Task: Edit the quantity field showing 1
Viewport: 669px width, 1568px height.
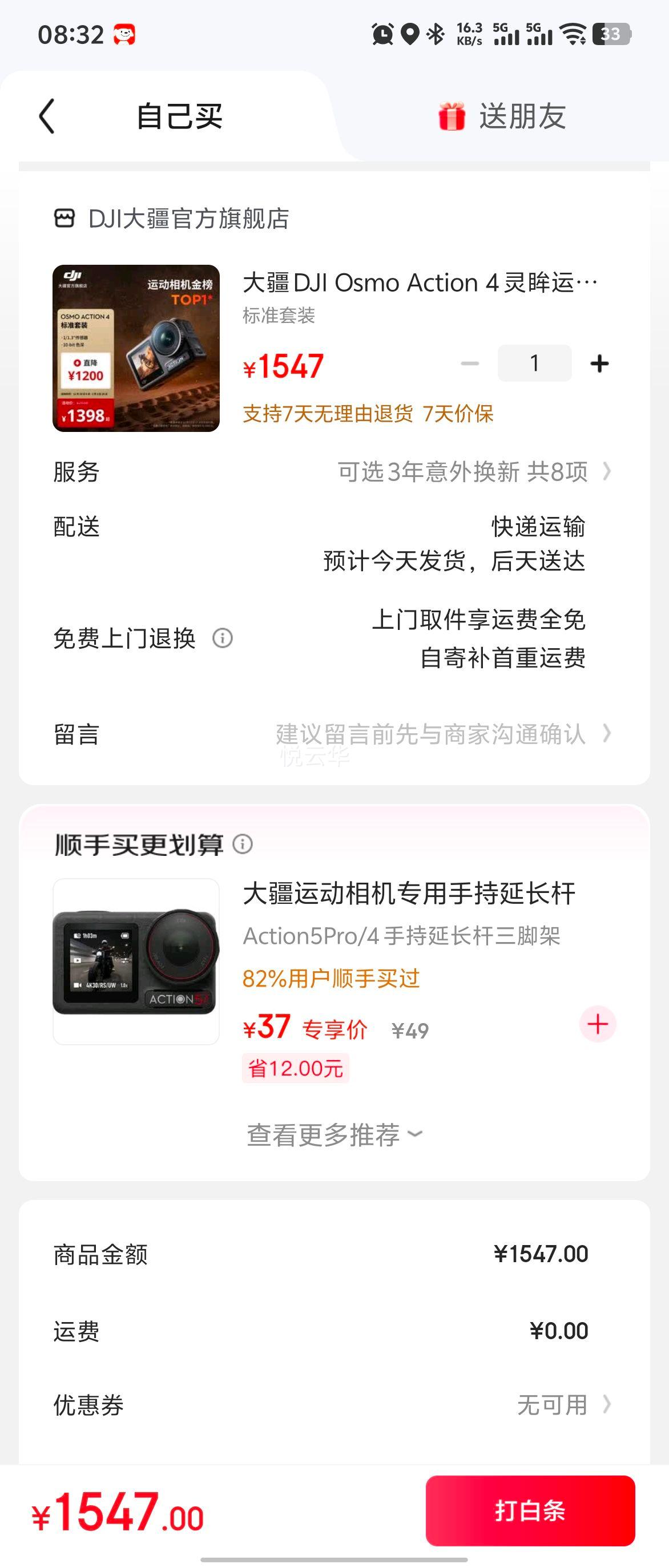Action: [534, 363]
